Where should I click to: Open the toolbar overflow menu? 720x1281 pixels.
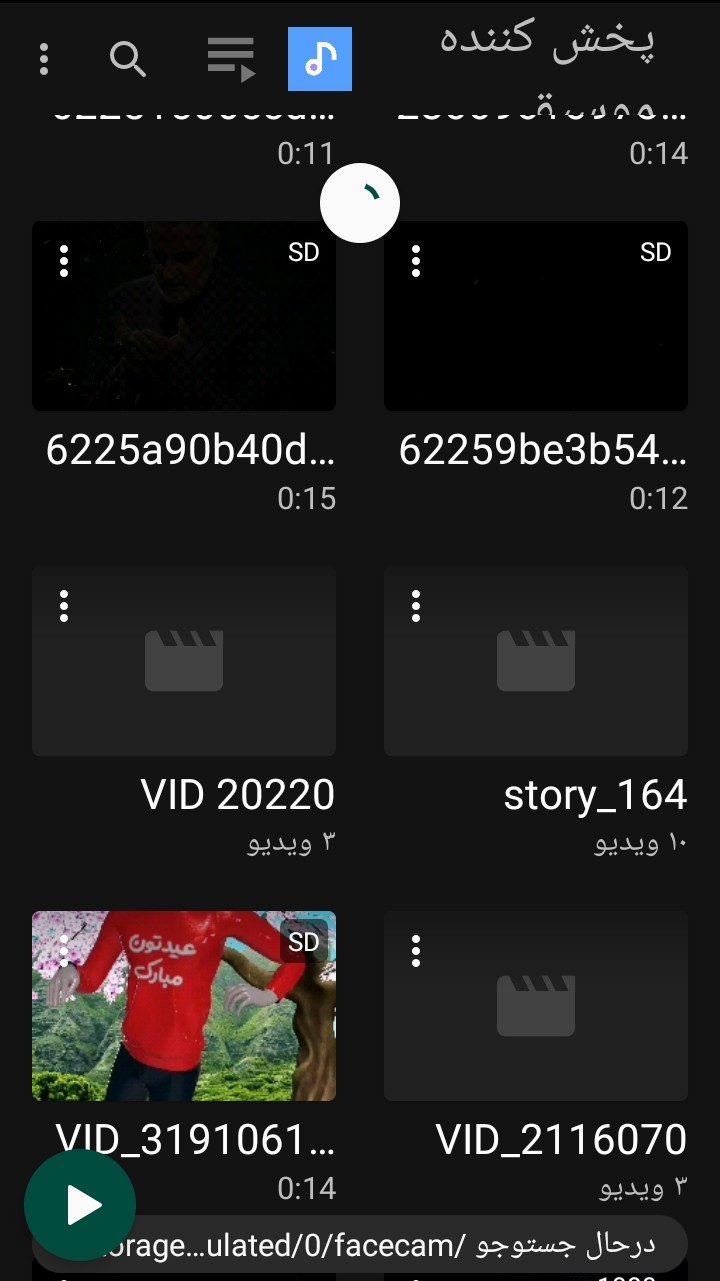tap(44, 59)
